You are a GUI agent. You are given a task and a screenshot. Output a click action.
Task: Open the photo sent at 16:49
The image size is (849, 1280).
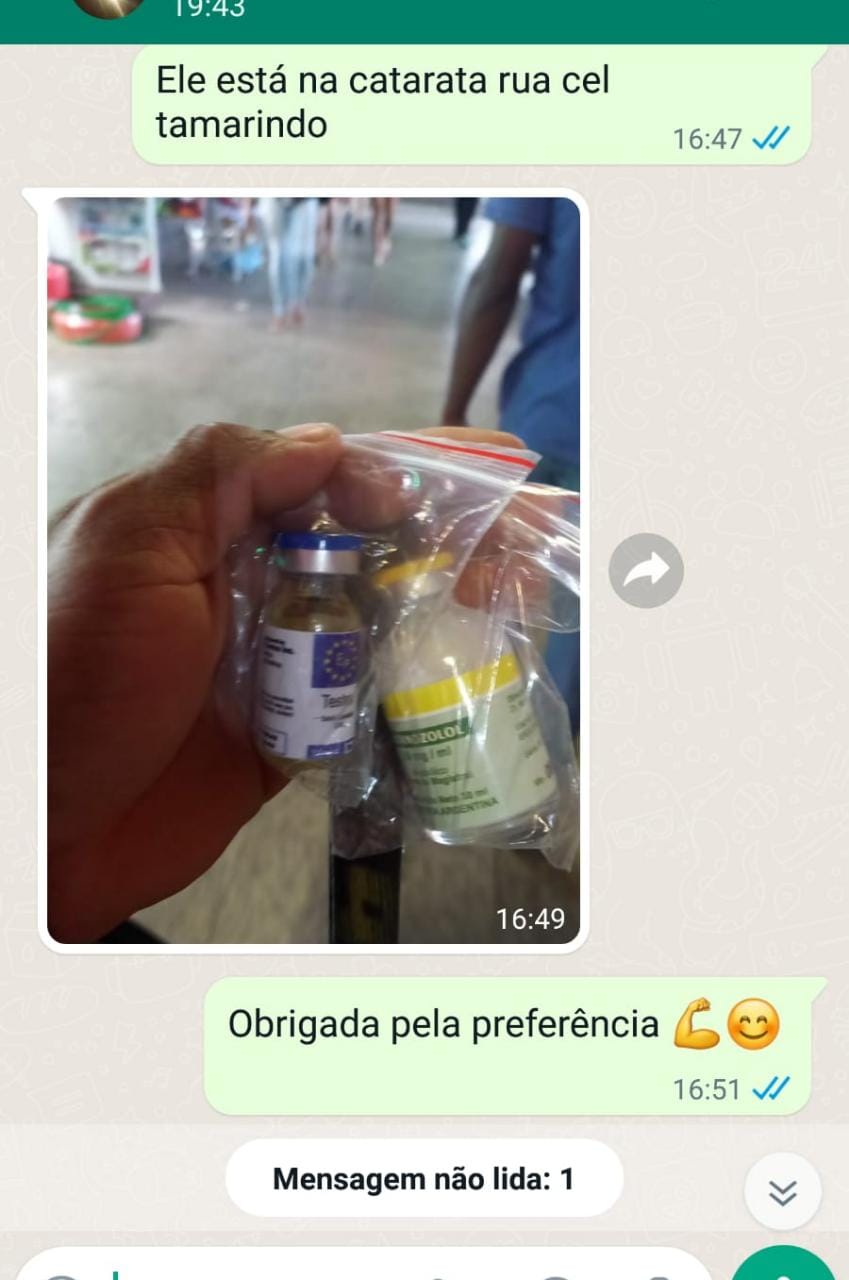pos(313,570)
